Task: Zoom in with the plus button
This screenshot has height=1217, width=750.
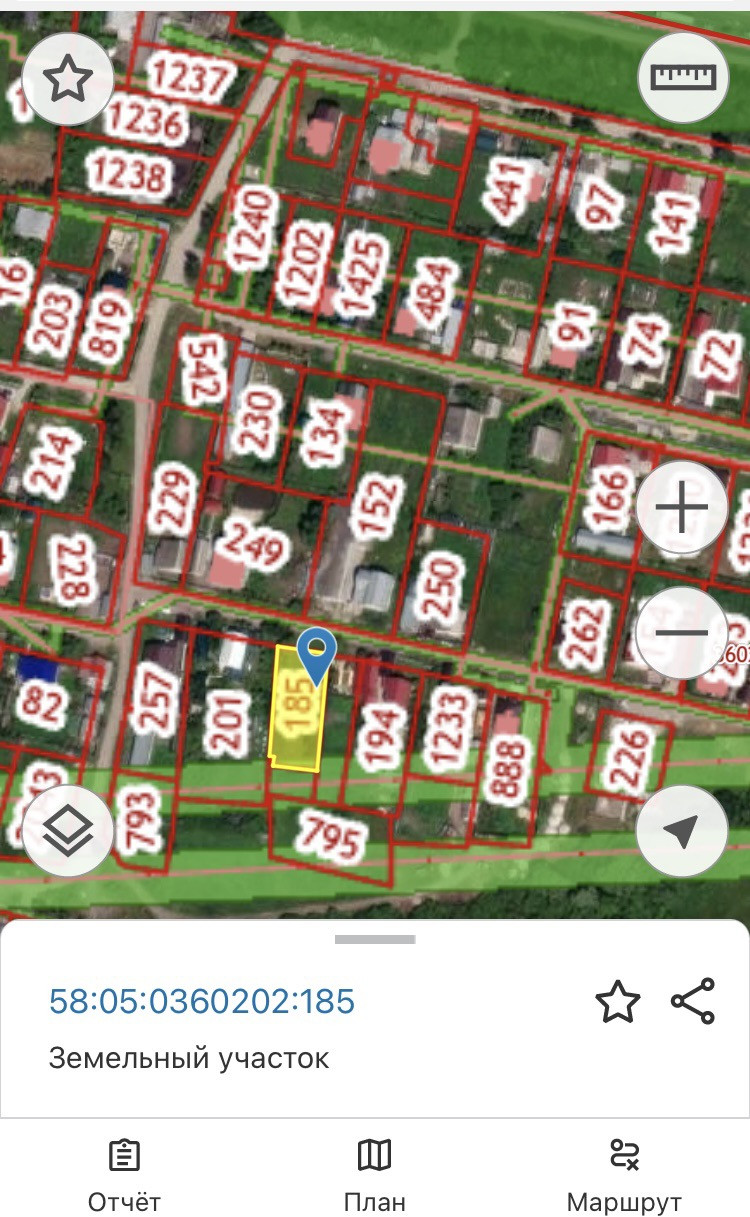Action: pyautogui.click(x=682, y=508)
